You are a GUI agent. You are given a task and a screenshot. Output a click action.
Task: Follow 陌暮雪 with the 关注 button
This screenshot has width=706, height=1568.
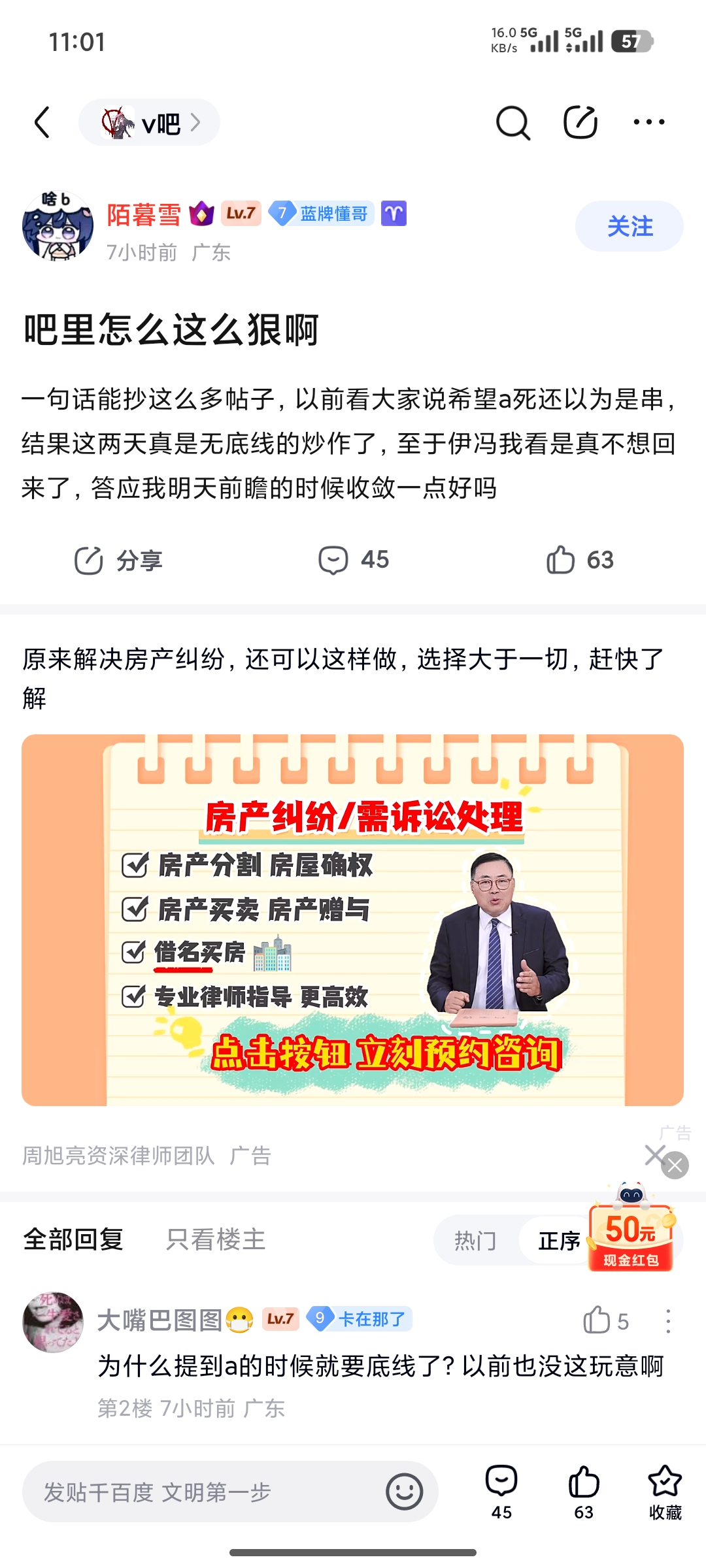point(629,226)
